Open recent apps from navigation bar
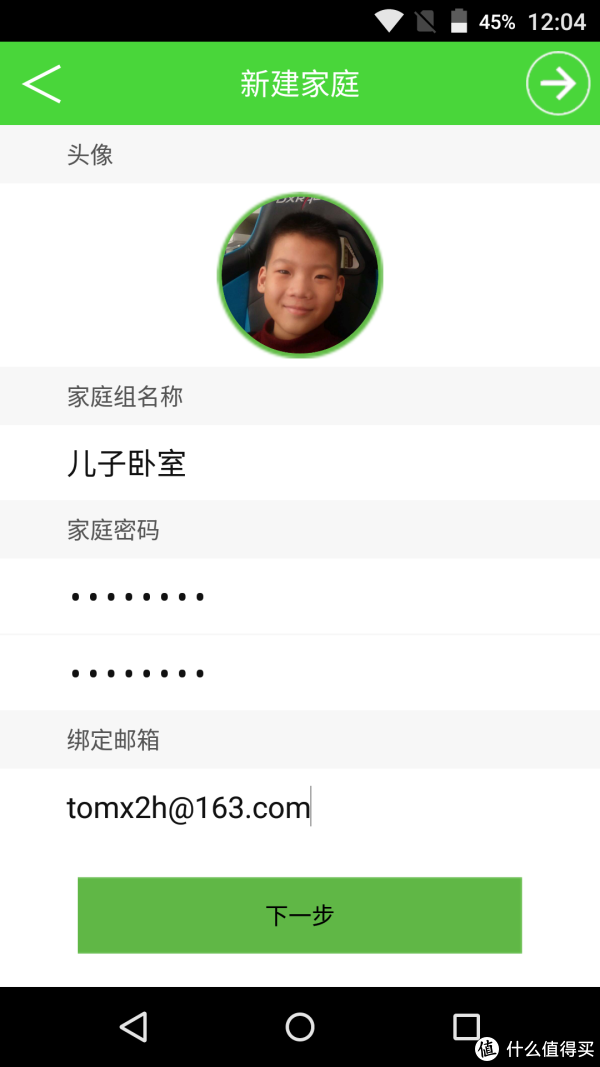600x1067 pixels. pos(467,1027)
